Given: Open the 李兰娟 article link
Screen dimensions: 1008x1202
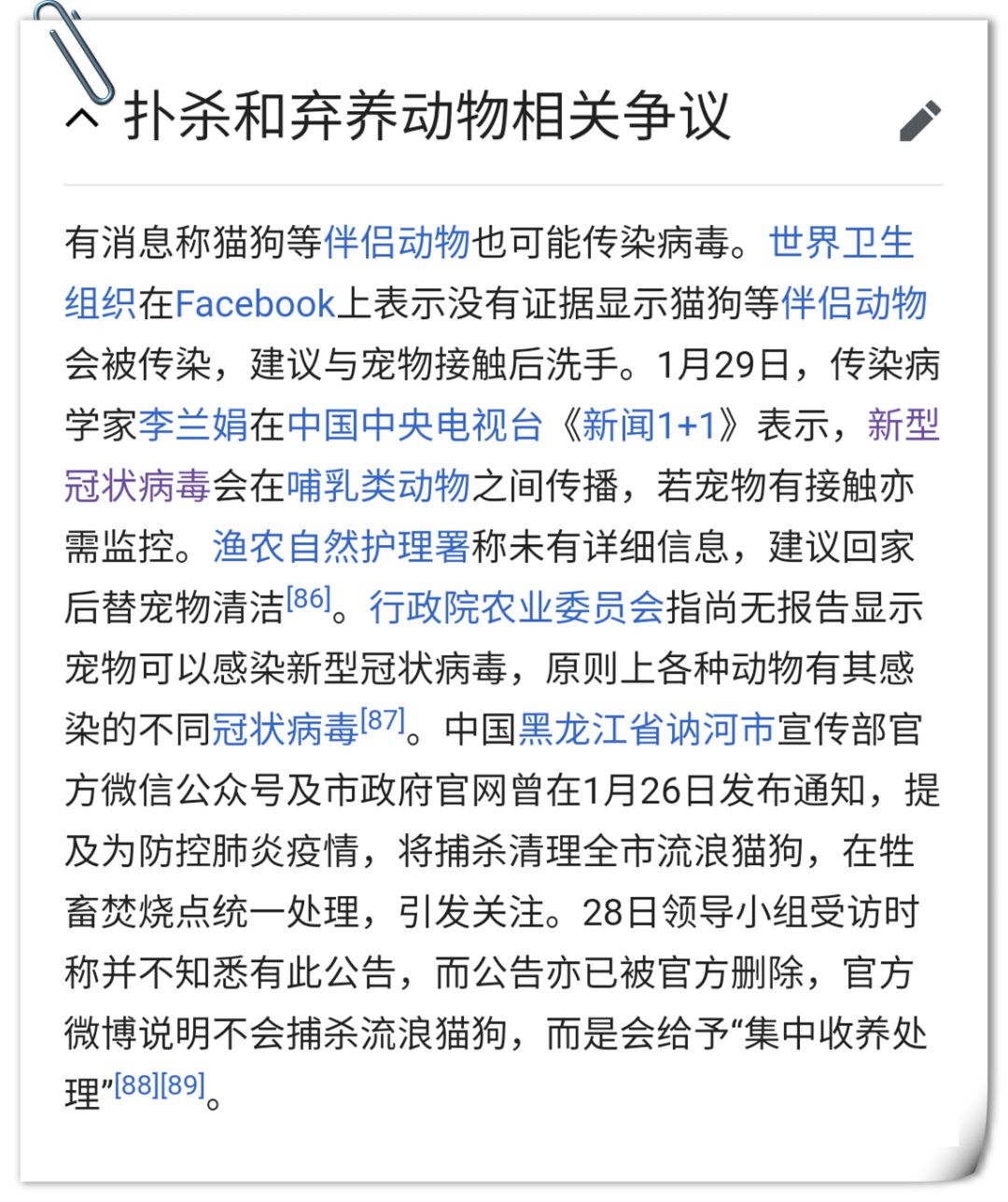Looking at the screenshot, I should click(193, 426).
